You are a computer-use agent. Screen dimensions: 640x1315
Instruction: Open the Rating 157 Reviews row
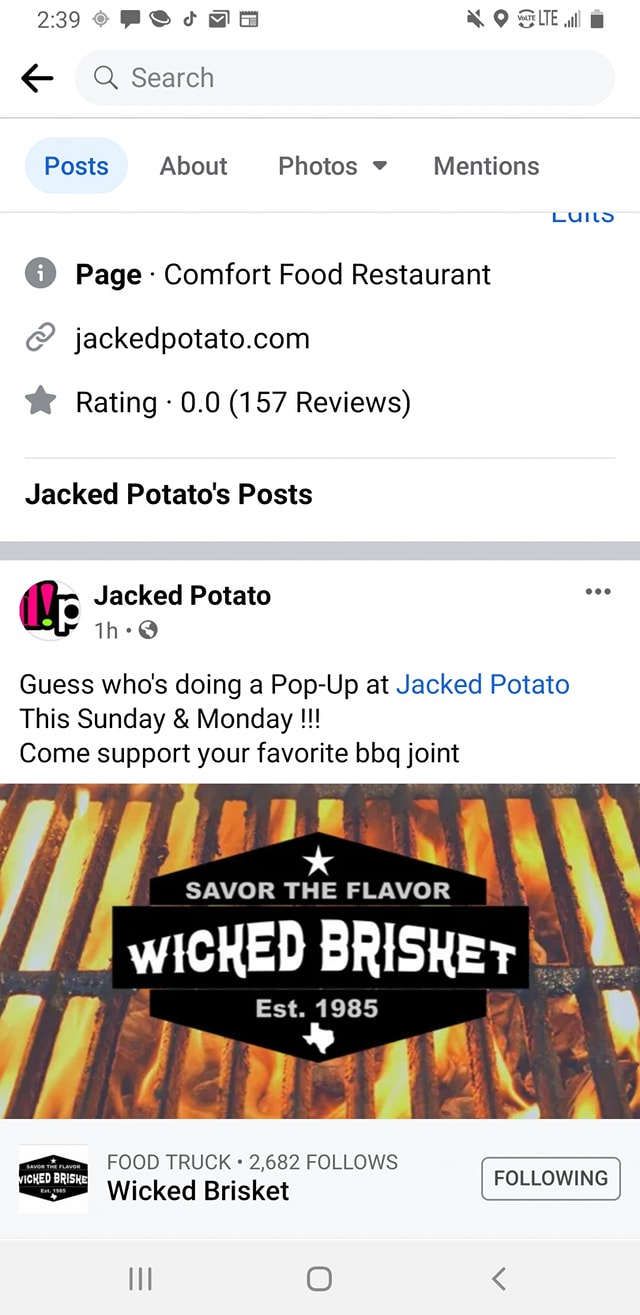point(243,402)
